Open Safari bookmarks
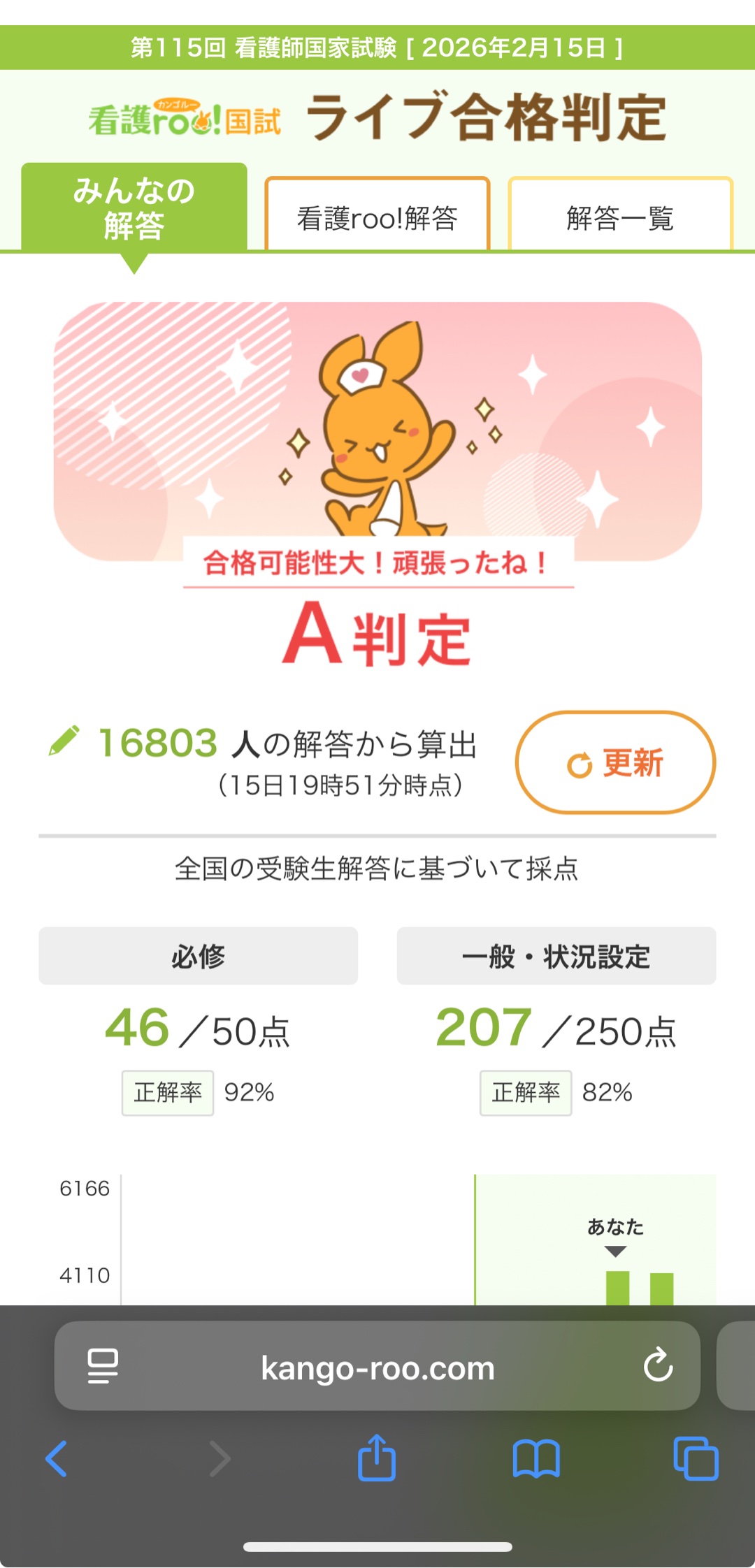This screenshot has height=1568, width=755. pyautogui.click(x=536, y=1458)
